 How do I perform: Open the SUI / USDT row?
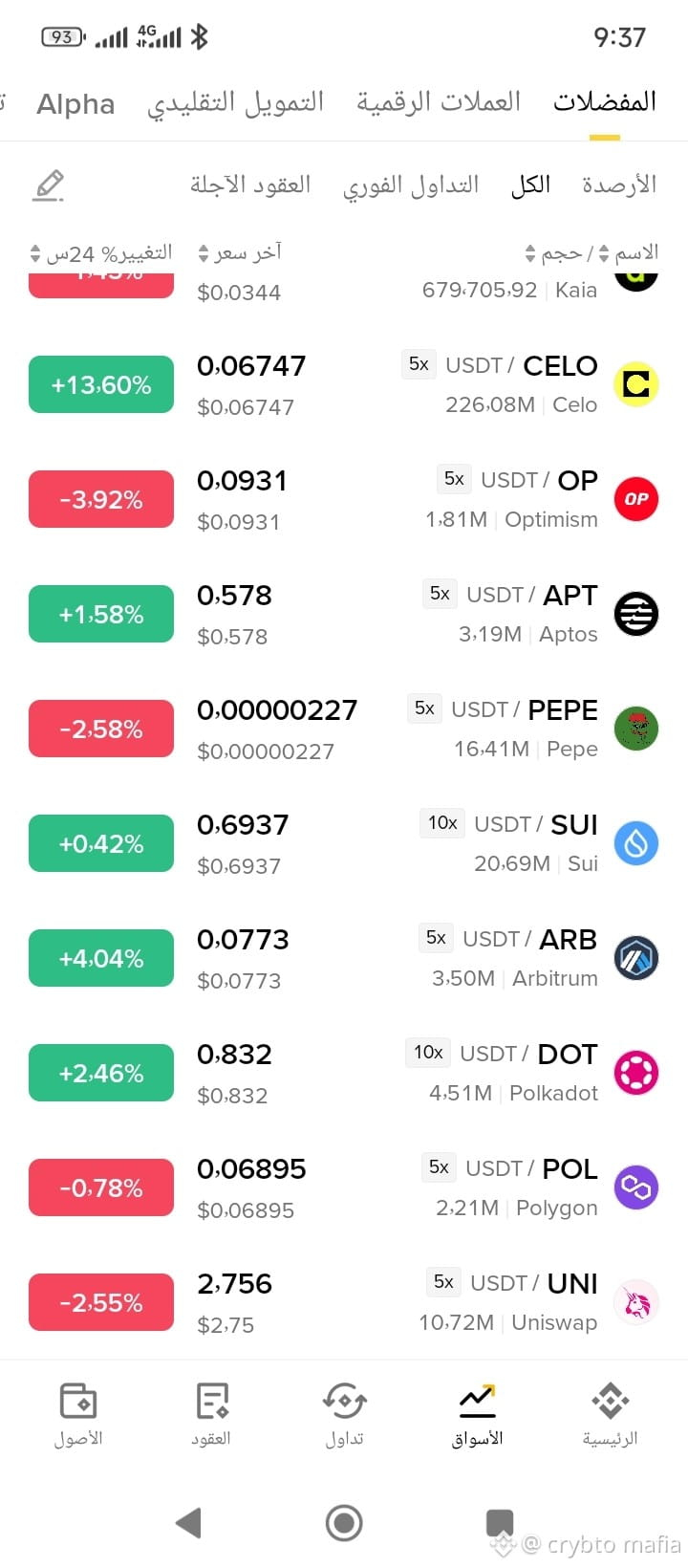click(x=344, y=843)
